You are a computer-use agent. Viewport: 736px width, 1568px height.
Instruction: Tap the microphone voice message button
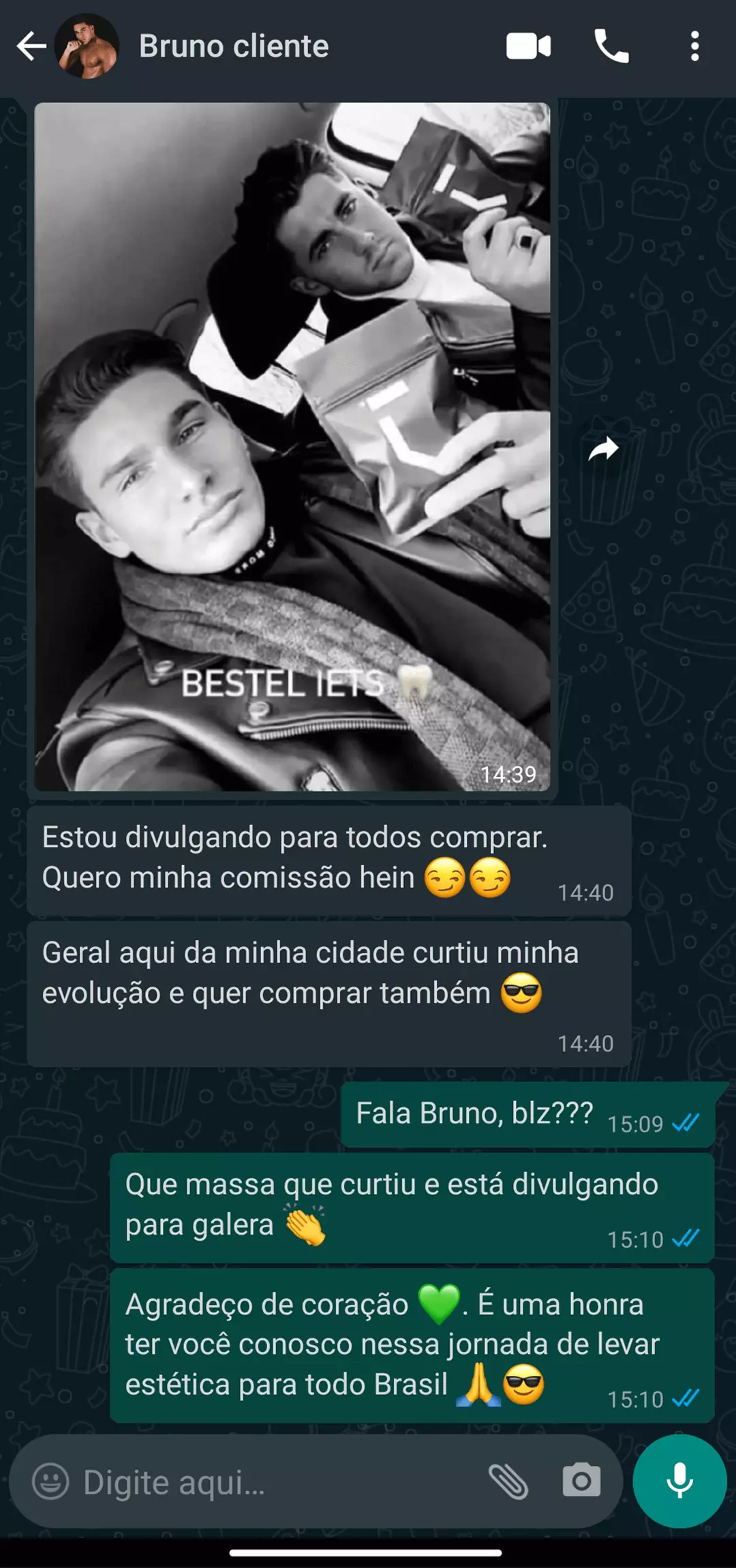(679, 1481)
